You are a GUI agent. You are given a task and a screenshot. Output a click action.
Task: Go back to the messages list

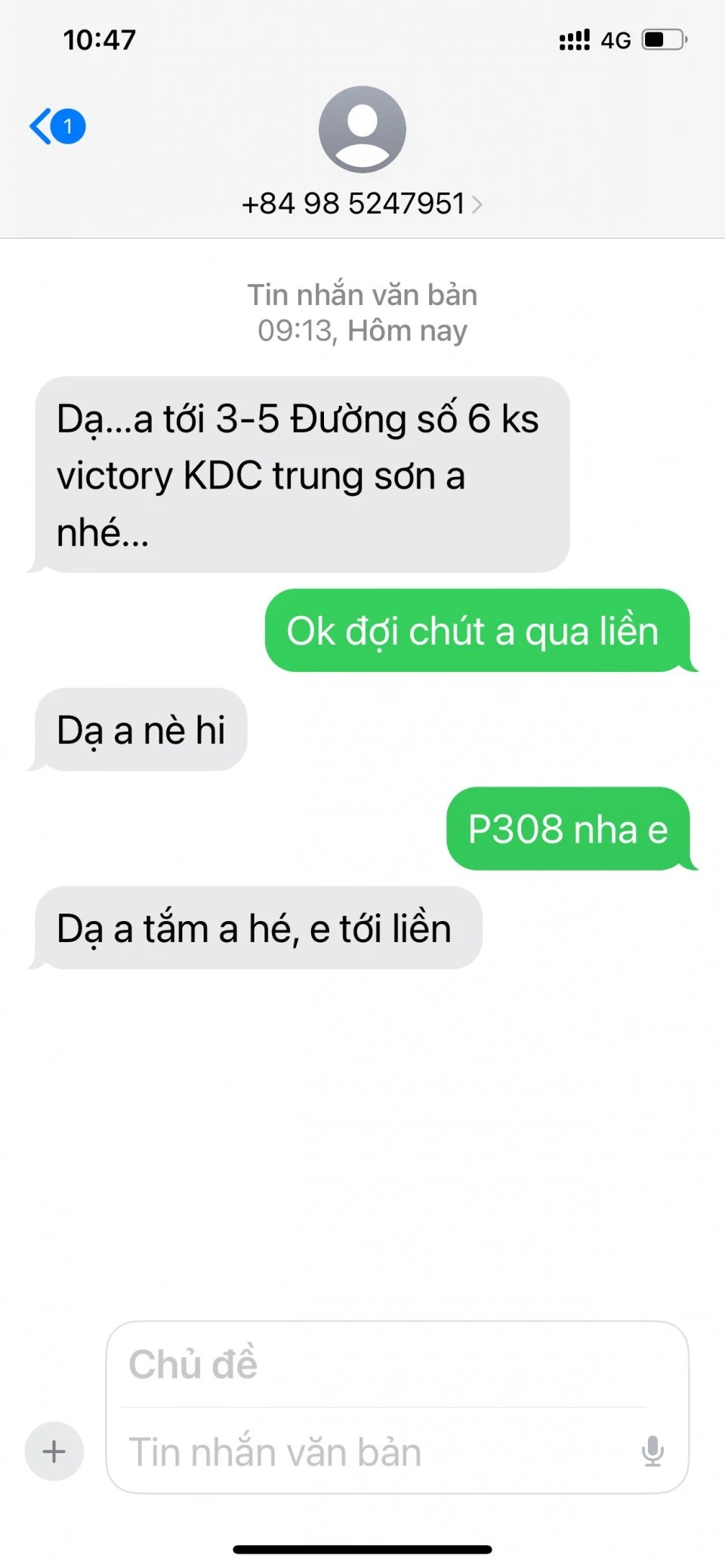[54, 126]
